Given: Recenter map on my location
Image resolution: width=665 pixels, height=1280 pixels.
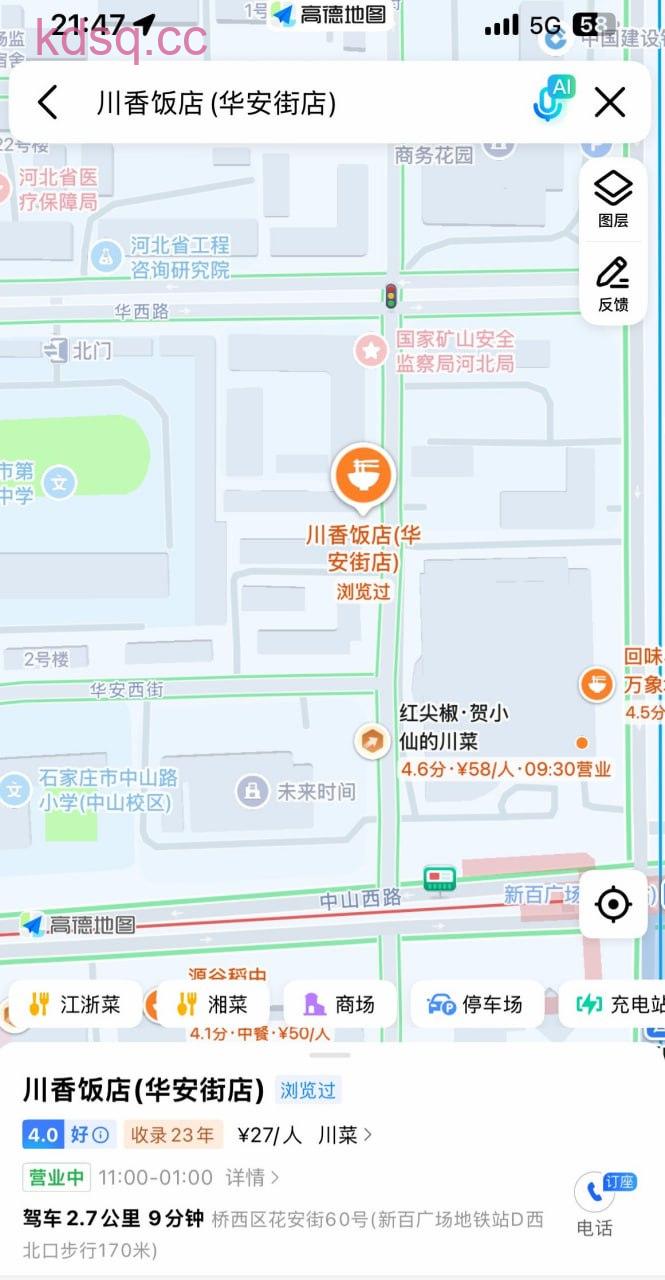Looking at the screenshot, I should pyautogui.click(x=613, y=904).
